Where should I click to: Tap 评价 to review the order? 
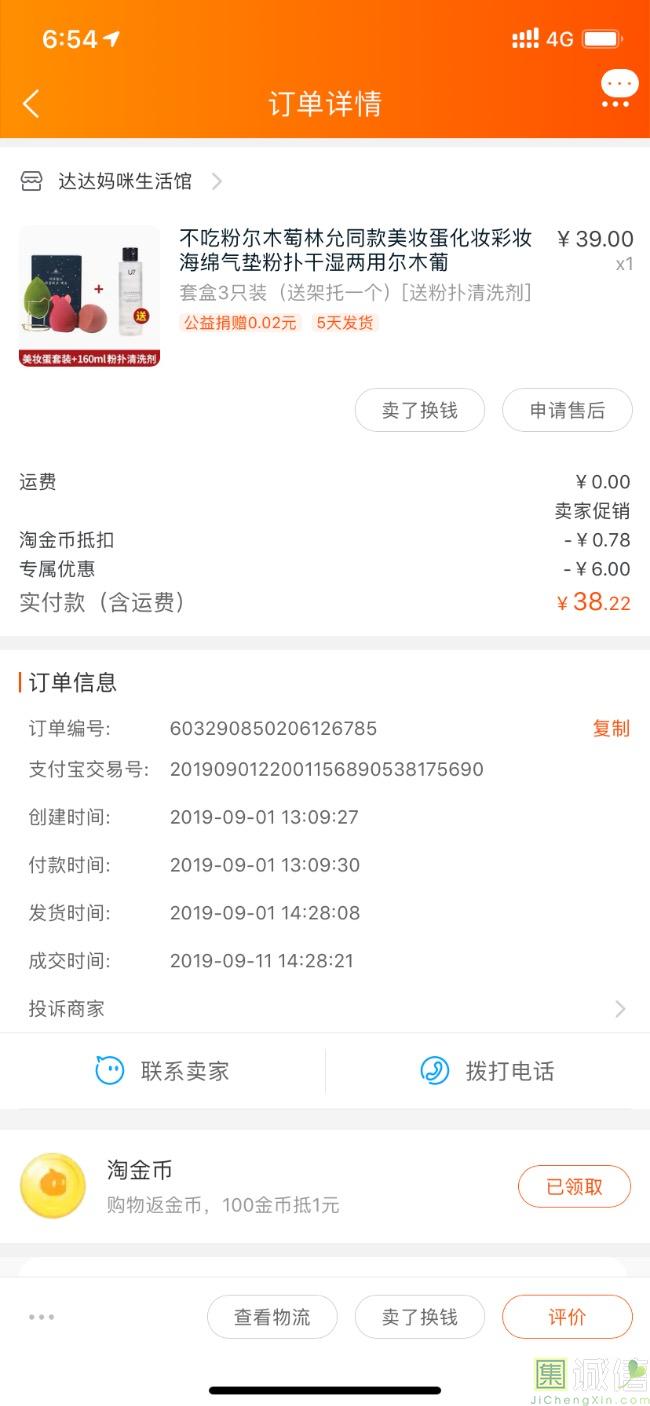pyautogui.click(x=567, y=1317)
